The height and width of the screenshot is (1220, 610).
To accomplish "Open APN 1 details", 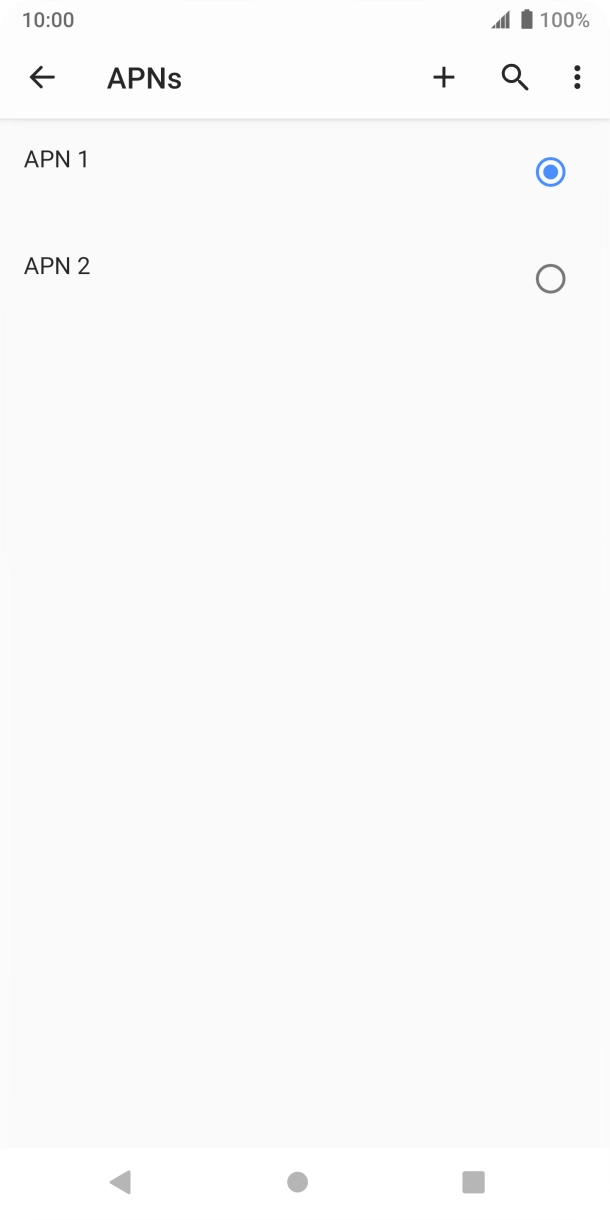I will (57, 160).
